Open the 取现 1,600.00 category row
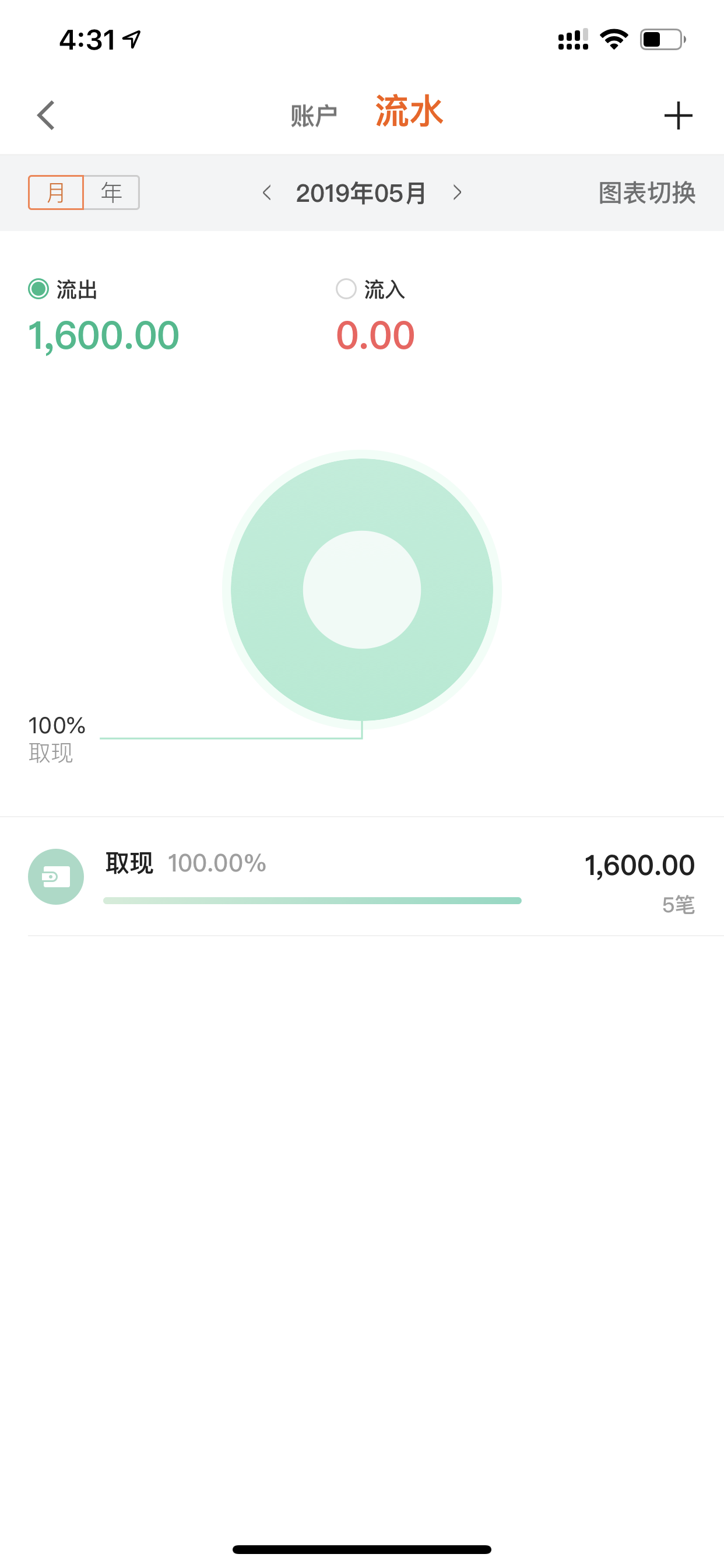The width and height of the screenshot is (724, 1568). pyautogui.click(x=362, y=877)
